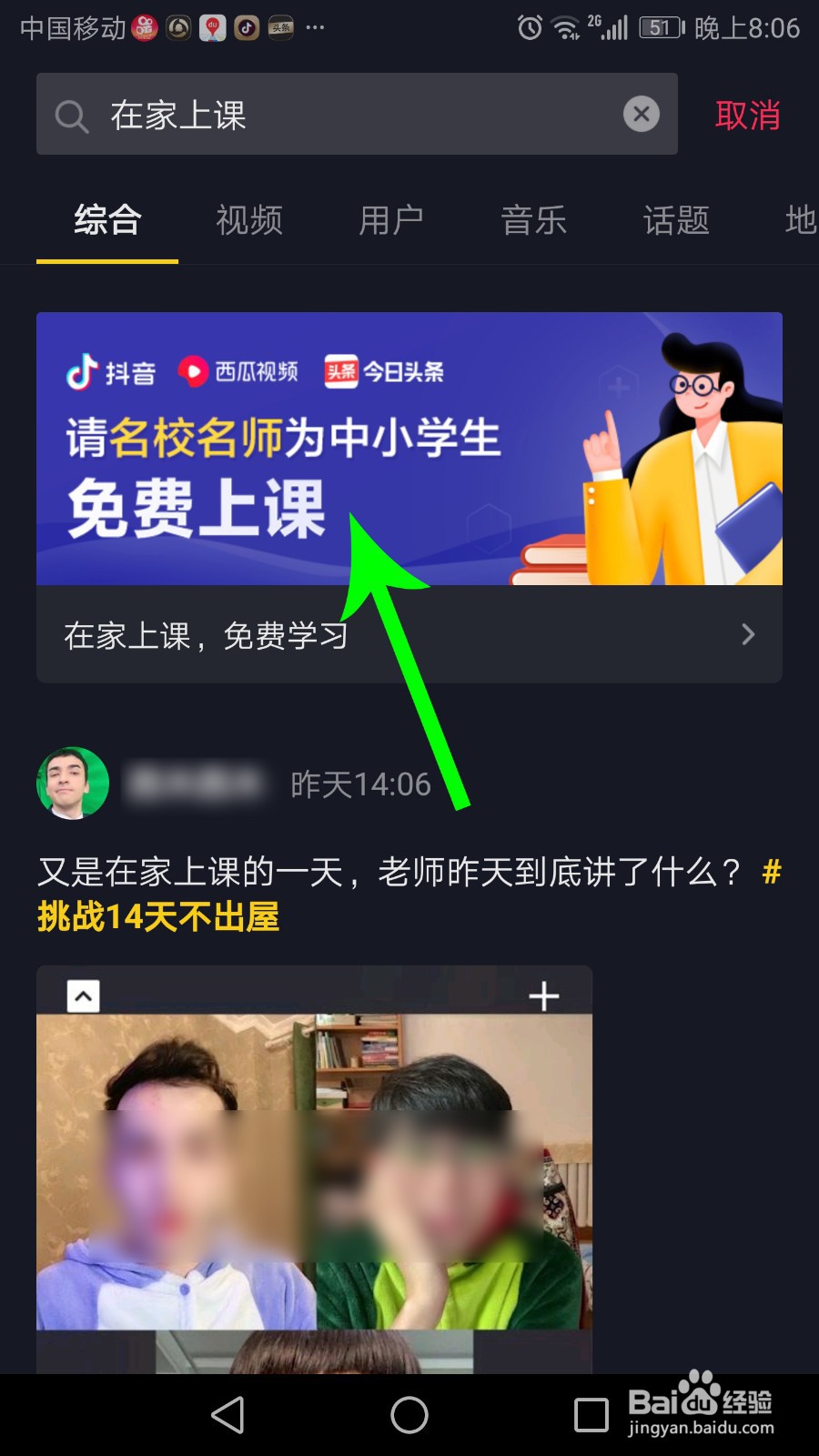Clear the search text with the X icon
819x1456 pixels.
(642, 114)
